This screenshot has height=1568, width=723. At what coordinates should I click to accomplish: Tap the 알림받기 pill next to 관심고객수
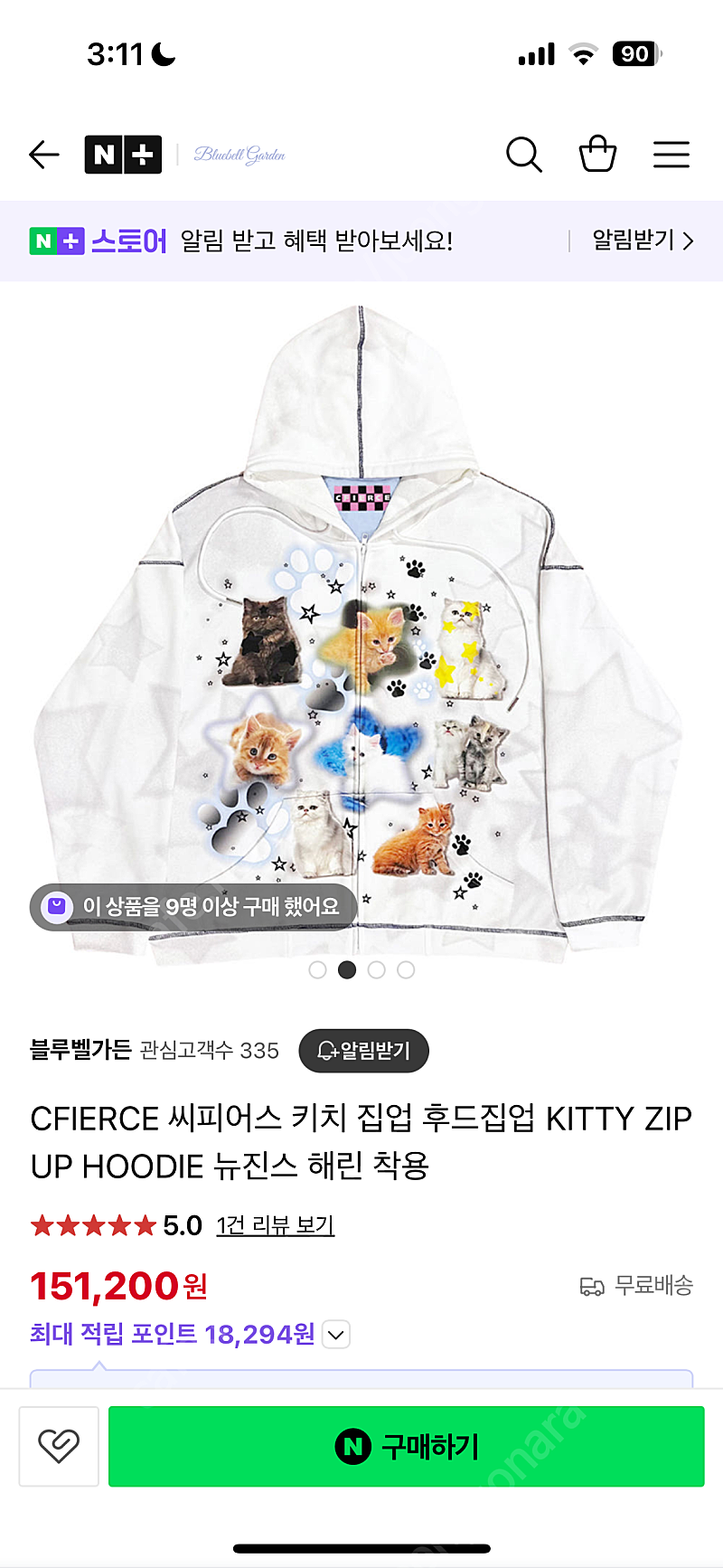pos(363,1051)
